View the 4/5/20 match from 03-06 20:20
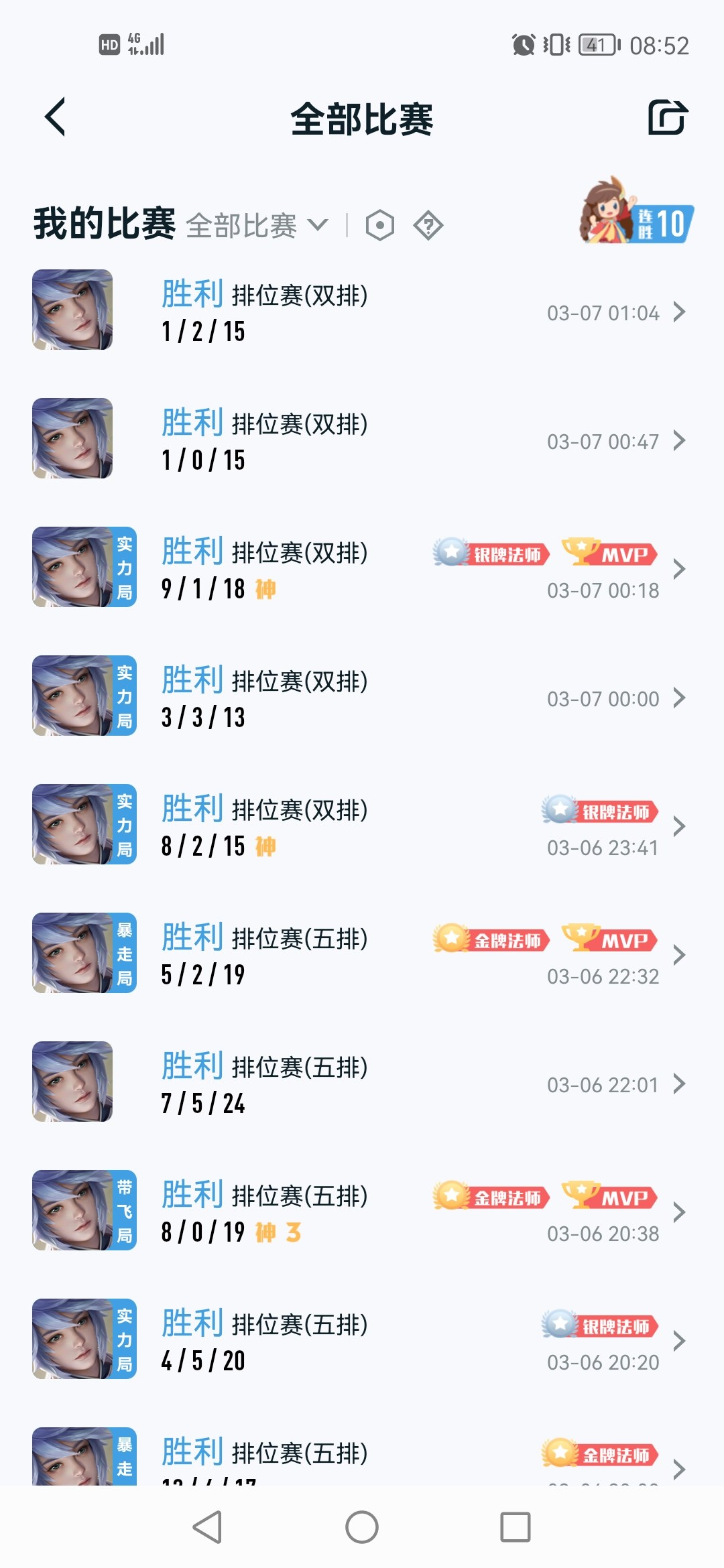This screenshot has width=724, height=1568. pyautogui.click(x=362, y=1340)
